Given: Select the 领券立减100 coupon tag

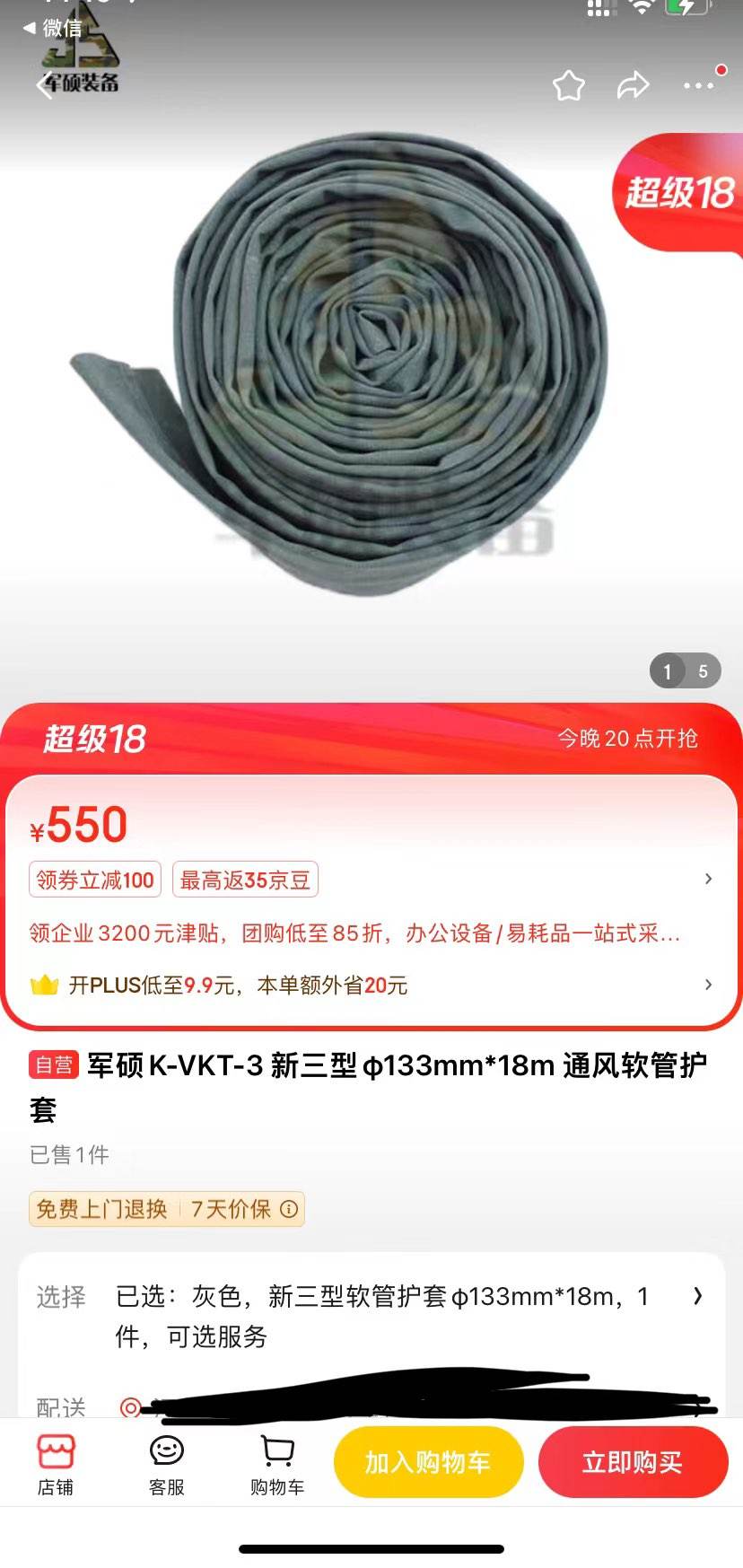Looking at the screenshot, I should (94, 879).
